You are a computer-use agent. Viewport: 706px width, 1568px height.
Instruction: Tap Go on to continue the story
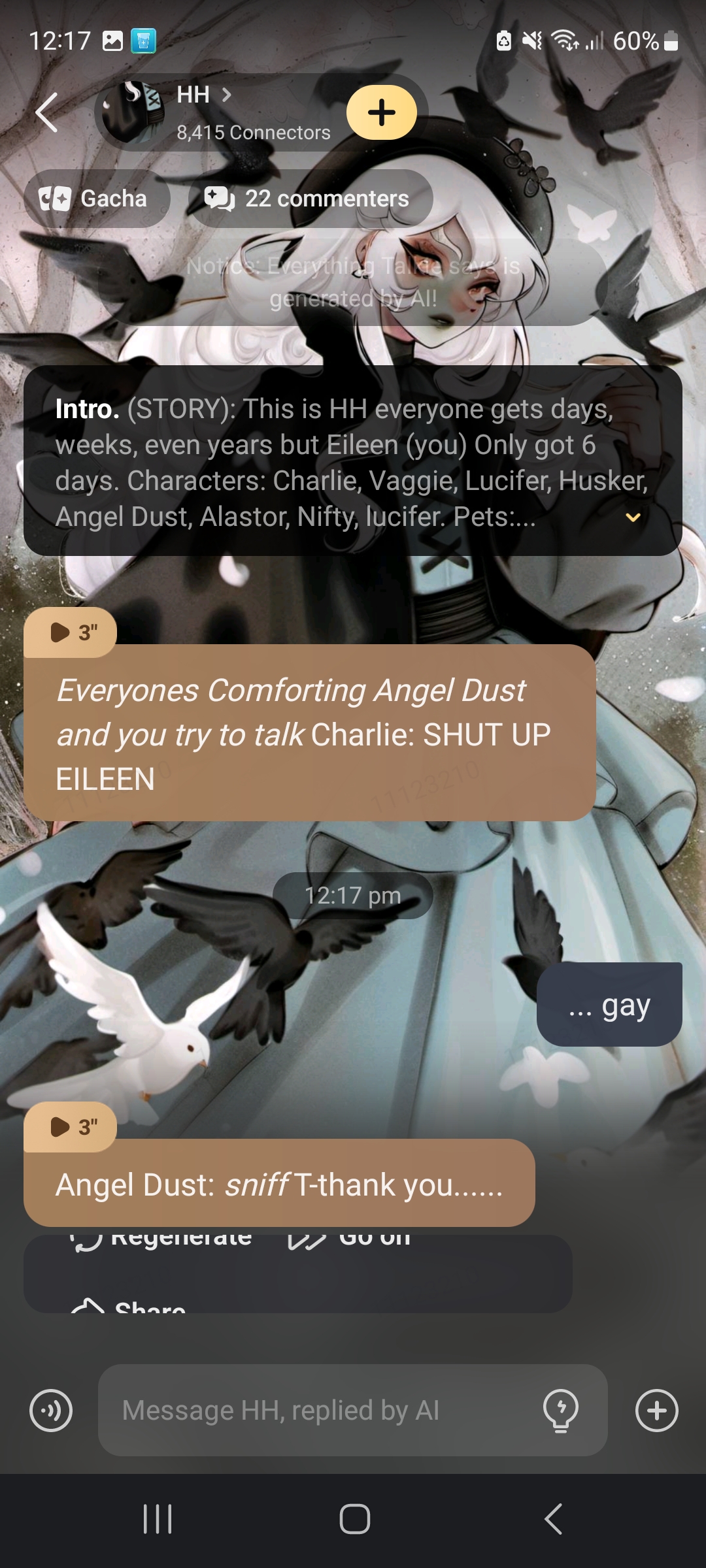350,1239
